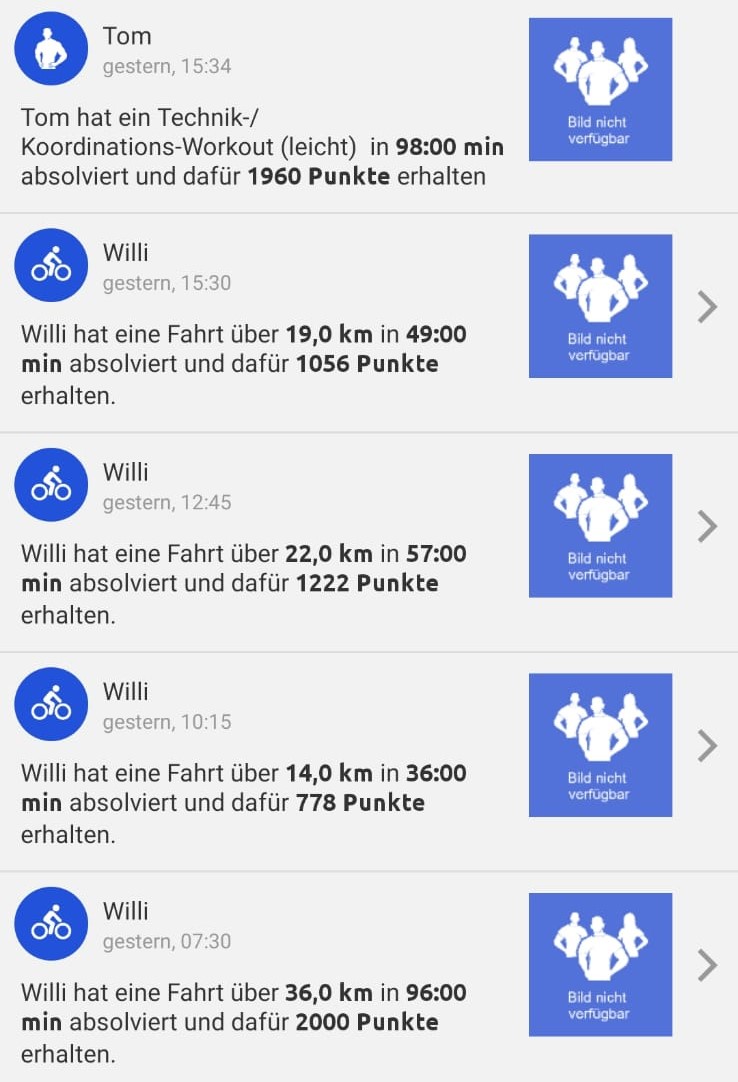Open Willi's 19,0 km ride from 15:30
The height and width of the screenshot is (1082, 738).
click(x=706, y=306)
